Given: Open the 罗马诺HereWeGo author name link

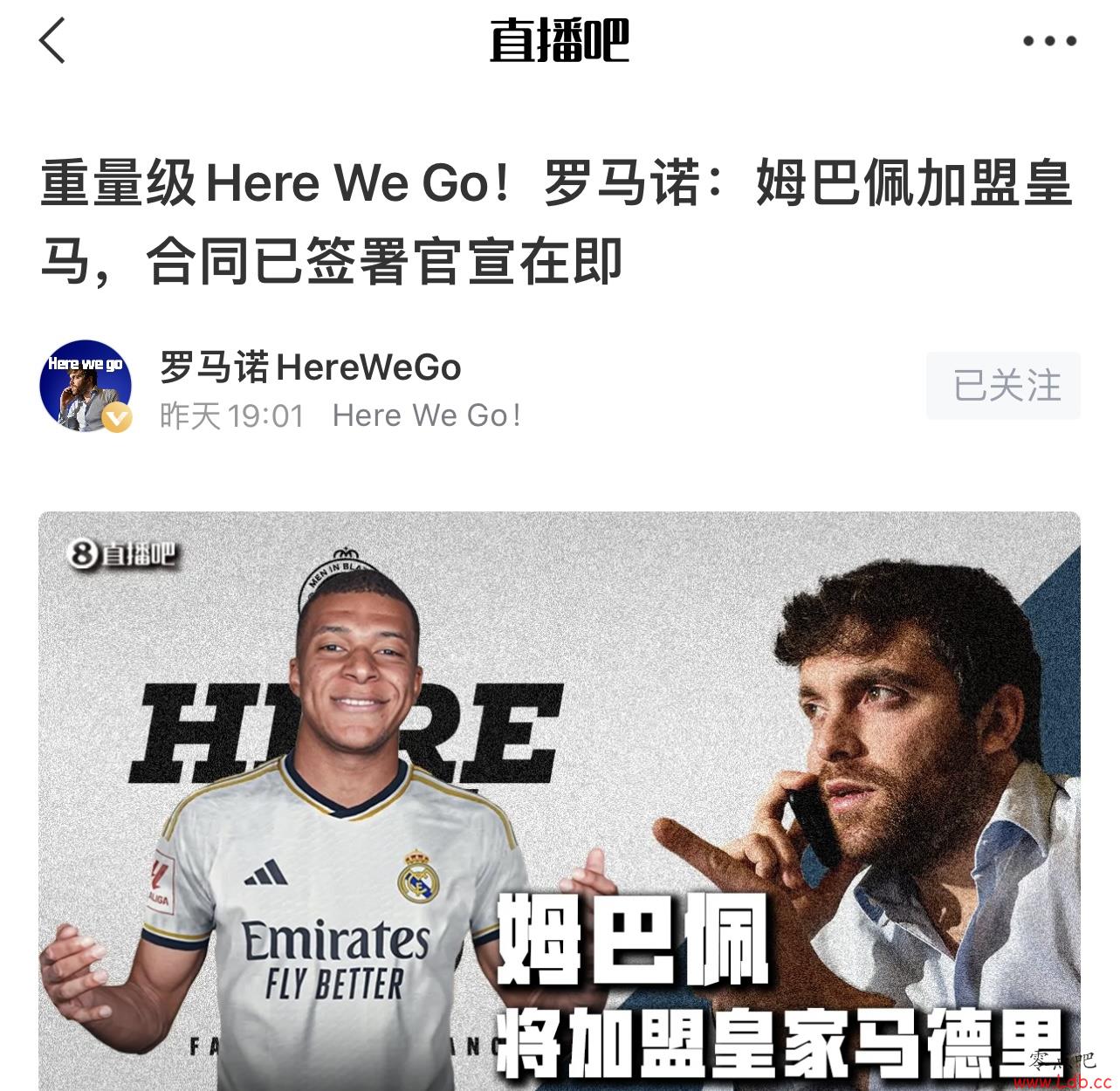Looking at the screenshot, I should click(310, 367).
